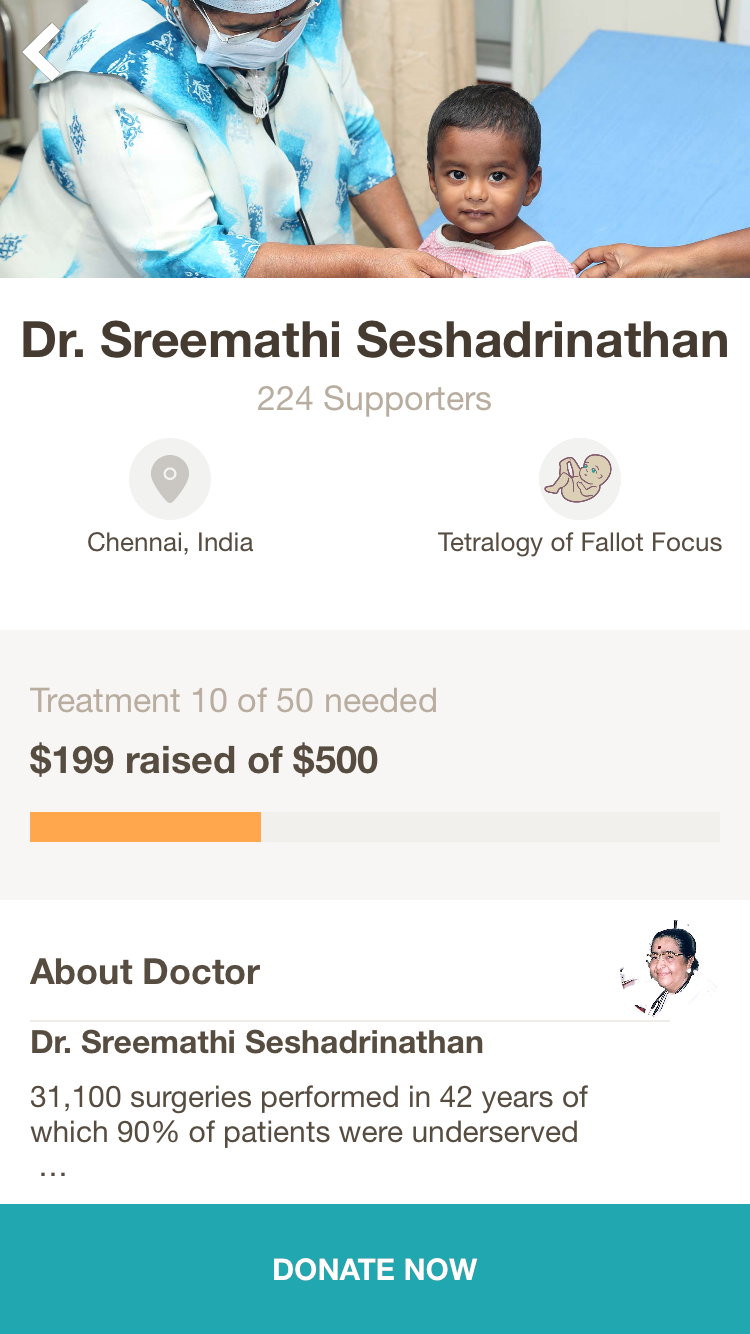Image resolution: width=750 pixels, height=1334 pixels.
Task: Go back using the top-left arrow
Action: coord(42,52)
